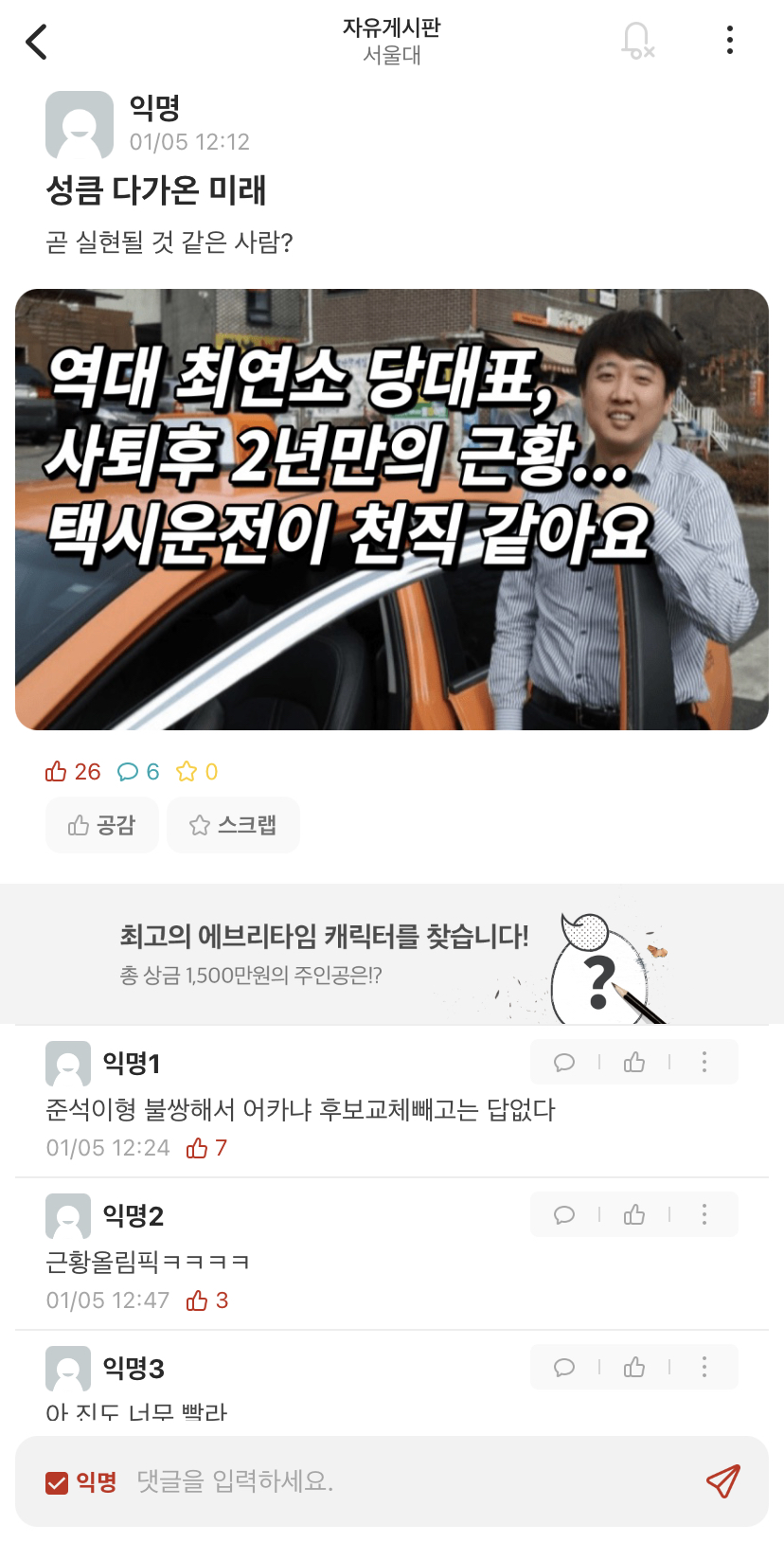The image size is (784, 1542).
Task: Like 익명3's comment
Action: click(x=634, y=1368)
